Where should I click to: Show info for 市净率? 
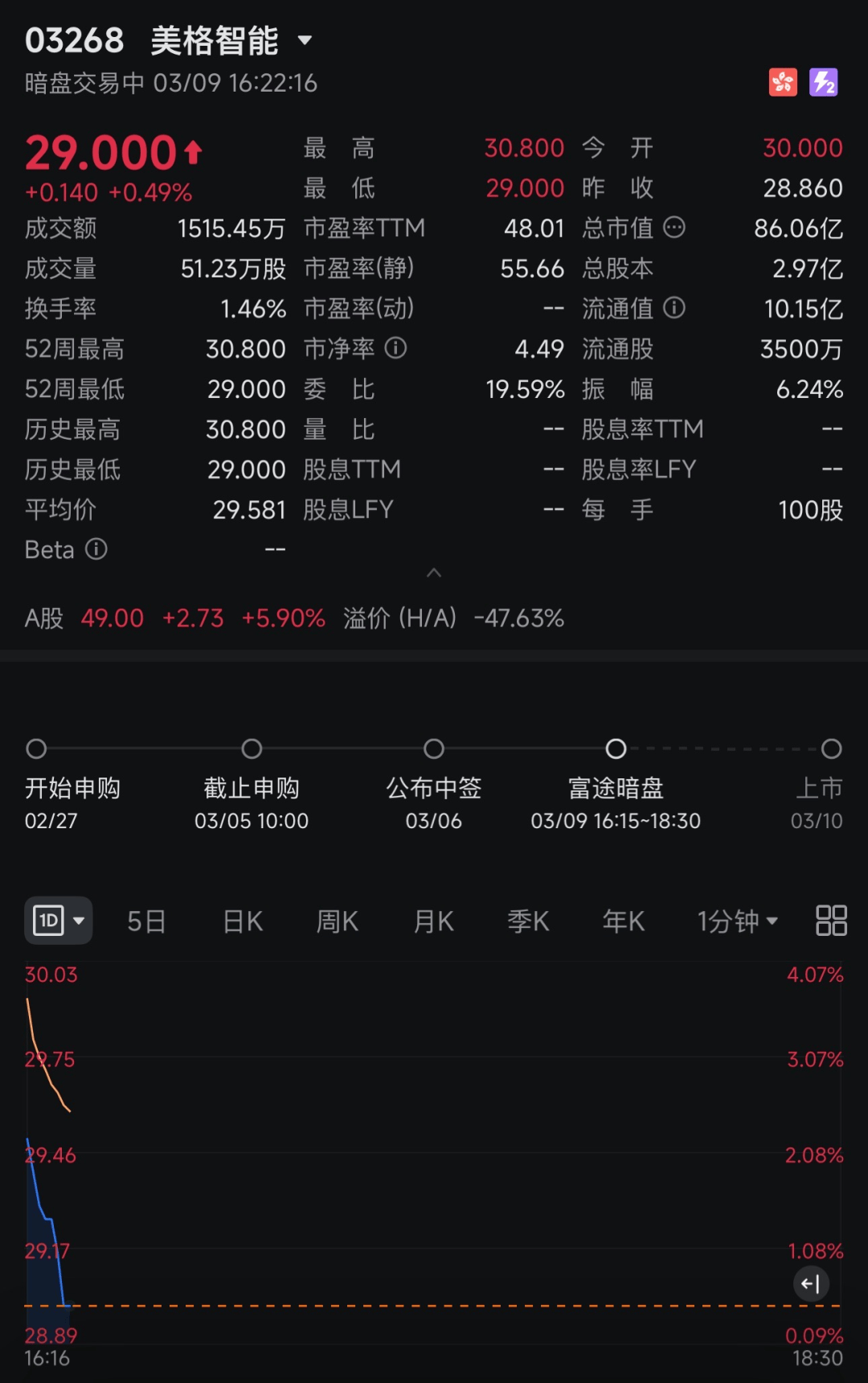tap(395, 348)
